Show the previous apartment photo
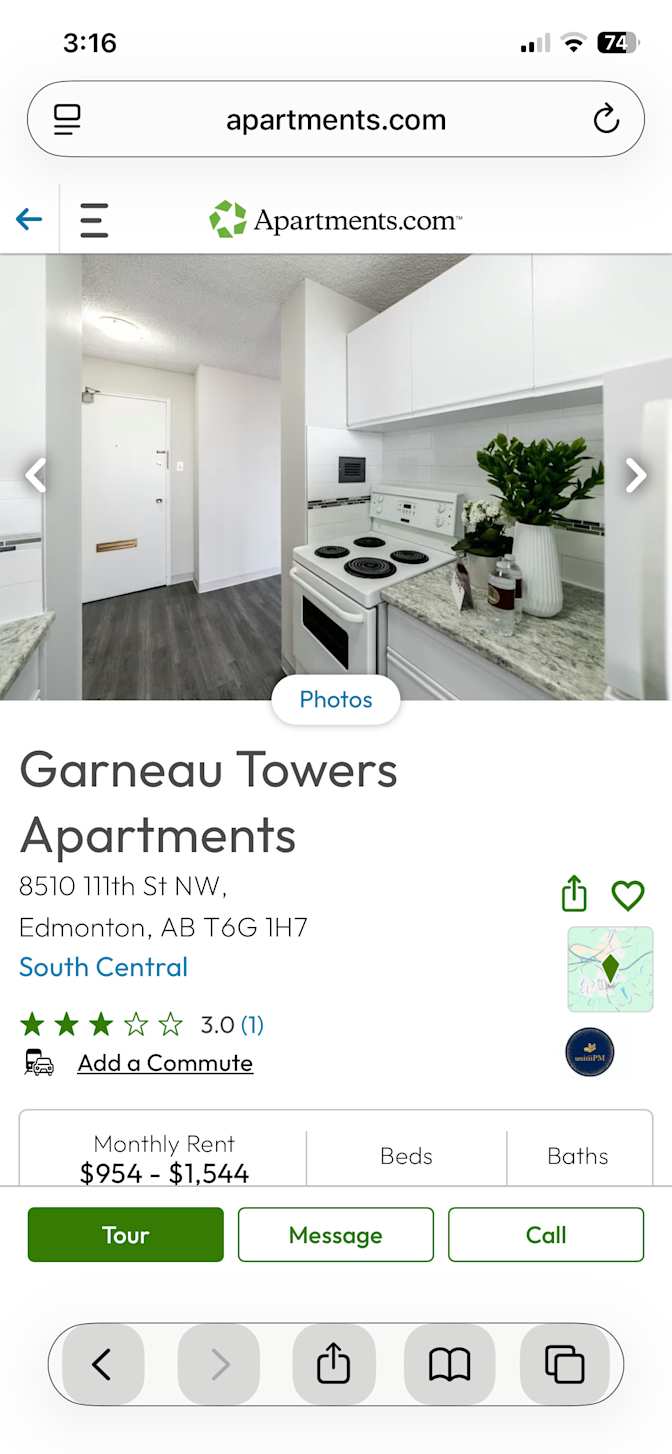 pyautogui.click(x=36, y=476)
